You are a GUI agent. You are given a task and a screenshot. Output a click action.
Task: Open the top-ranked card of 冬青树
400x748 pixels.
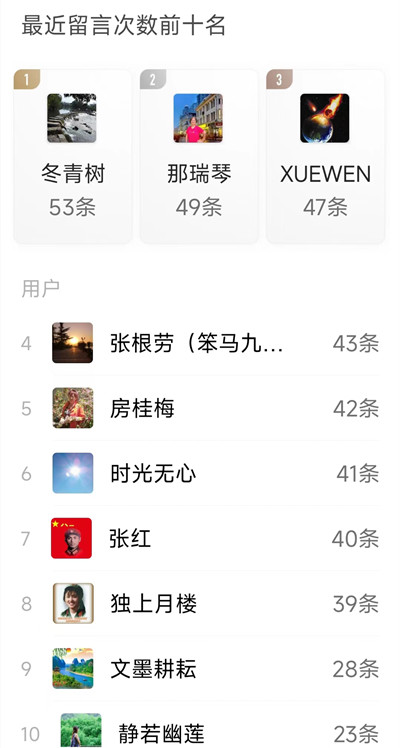(x=72, y=156)
